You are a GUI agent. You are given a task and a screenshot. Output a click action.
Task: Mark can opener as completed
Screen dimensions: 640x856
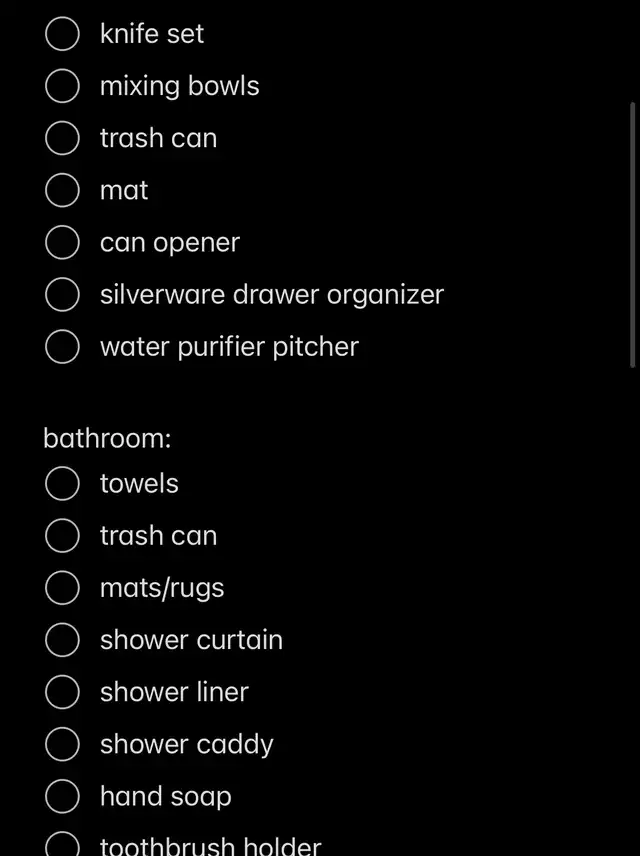click(x=63, y=243)
